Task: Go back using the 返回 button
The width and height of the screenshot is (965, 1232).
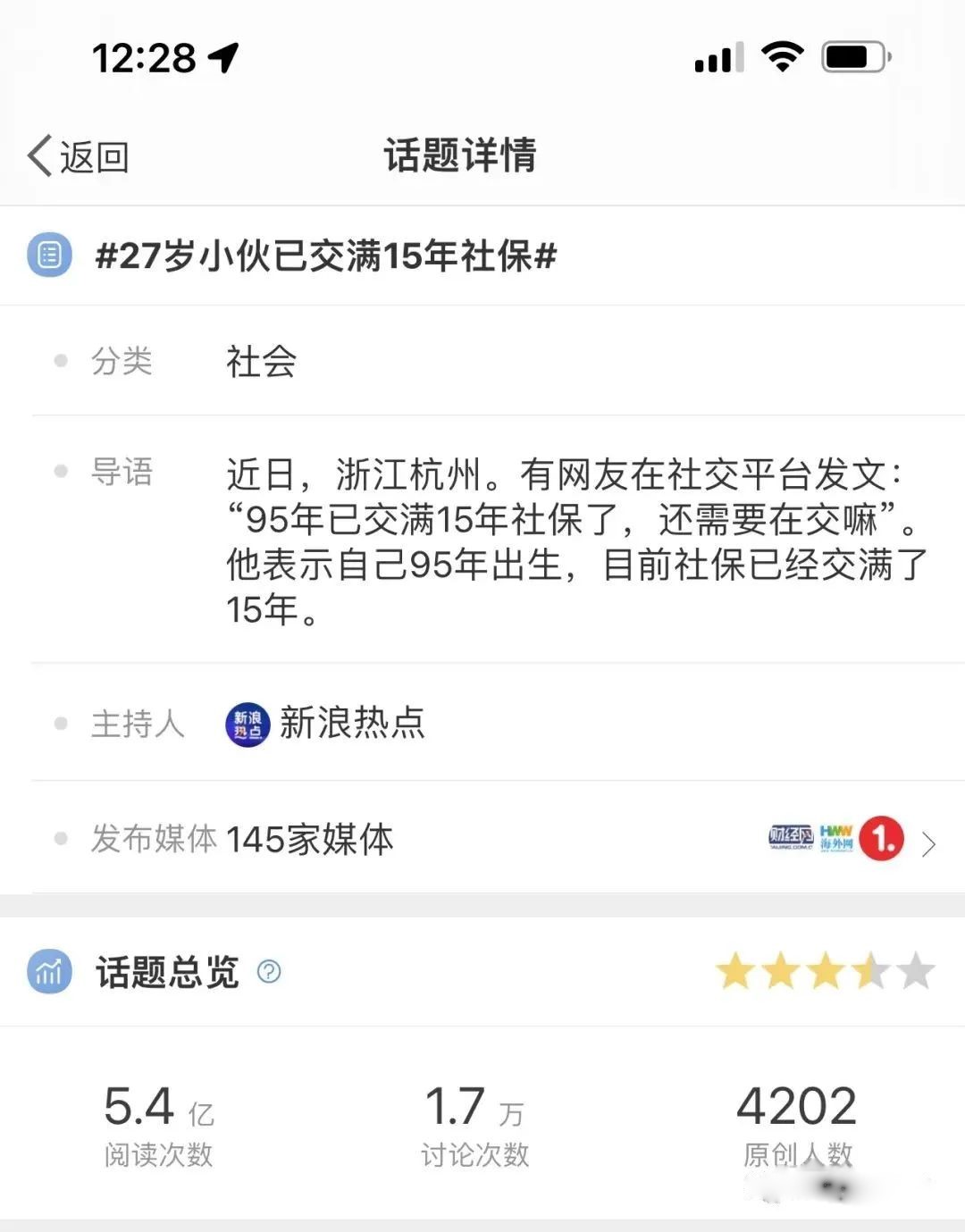Action: (x=79, y=156)
